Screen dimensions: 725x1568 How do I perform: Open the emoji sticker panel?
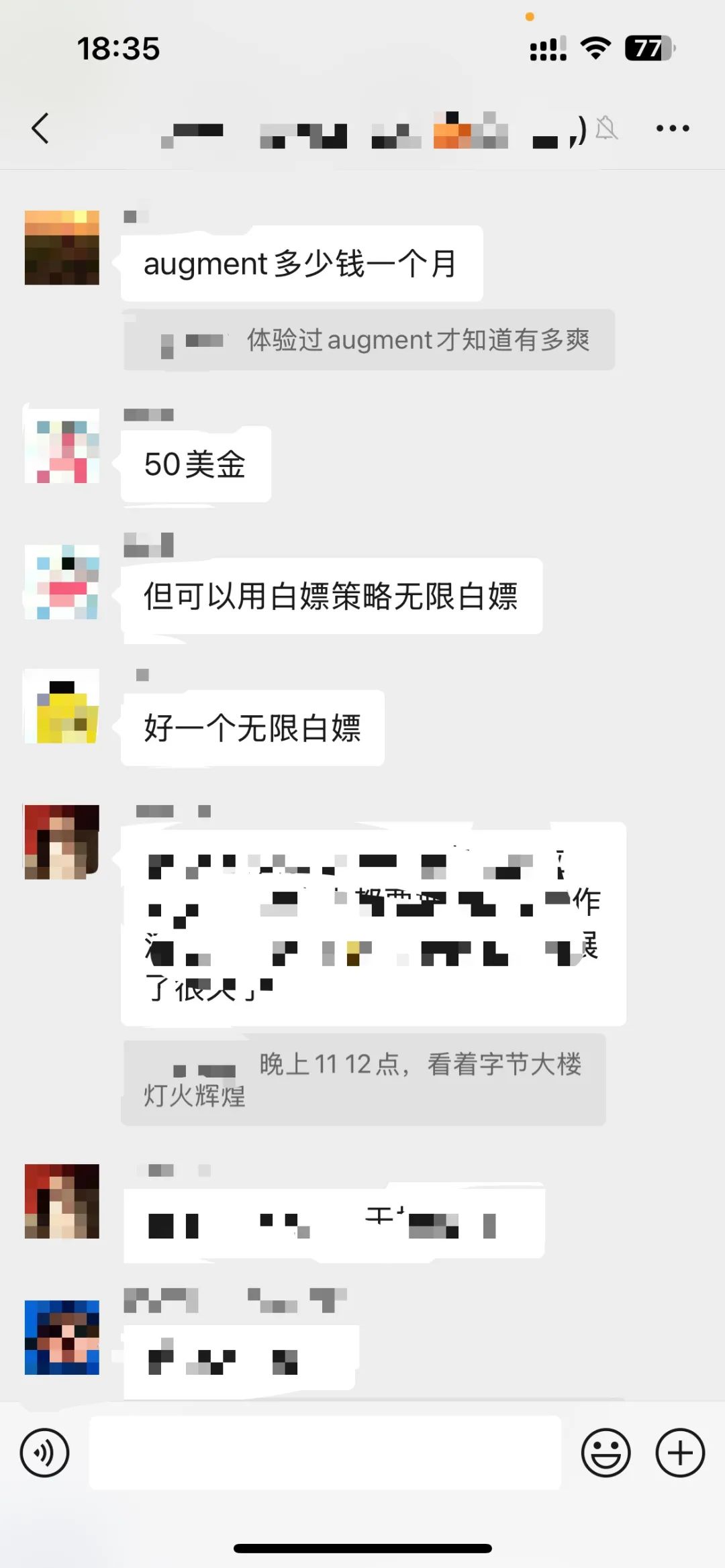click(606, 1453)
